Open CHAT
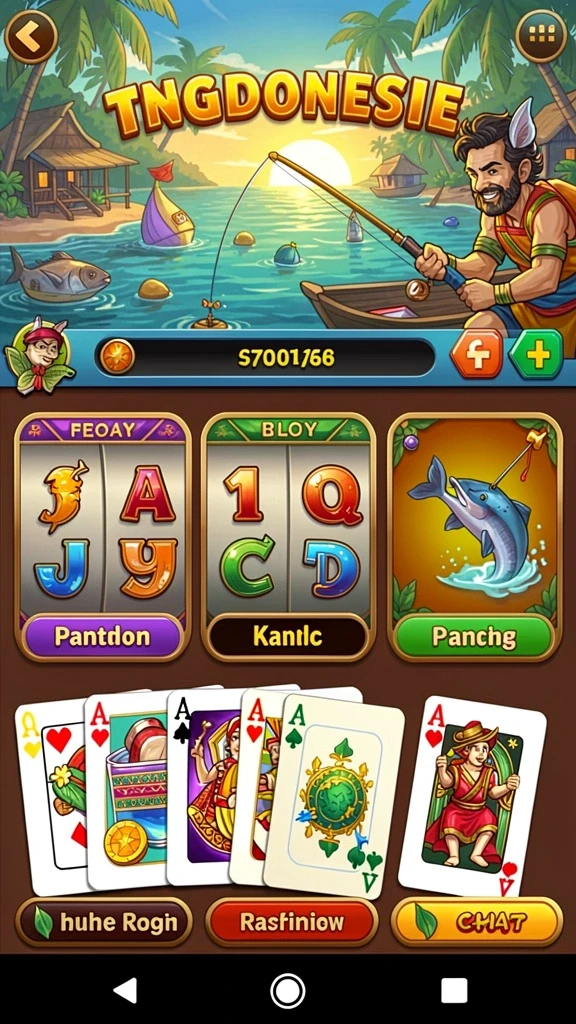This screenshot has height=1024, width=576. tap(477, 922)
